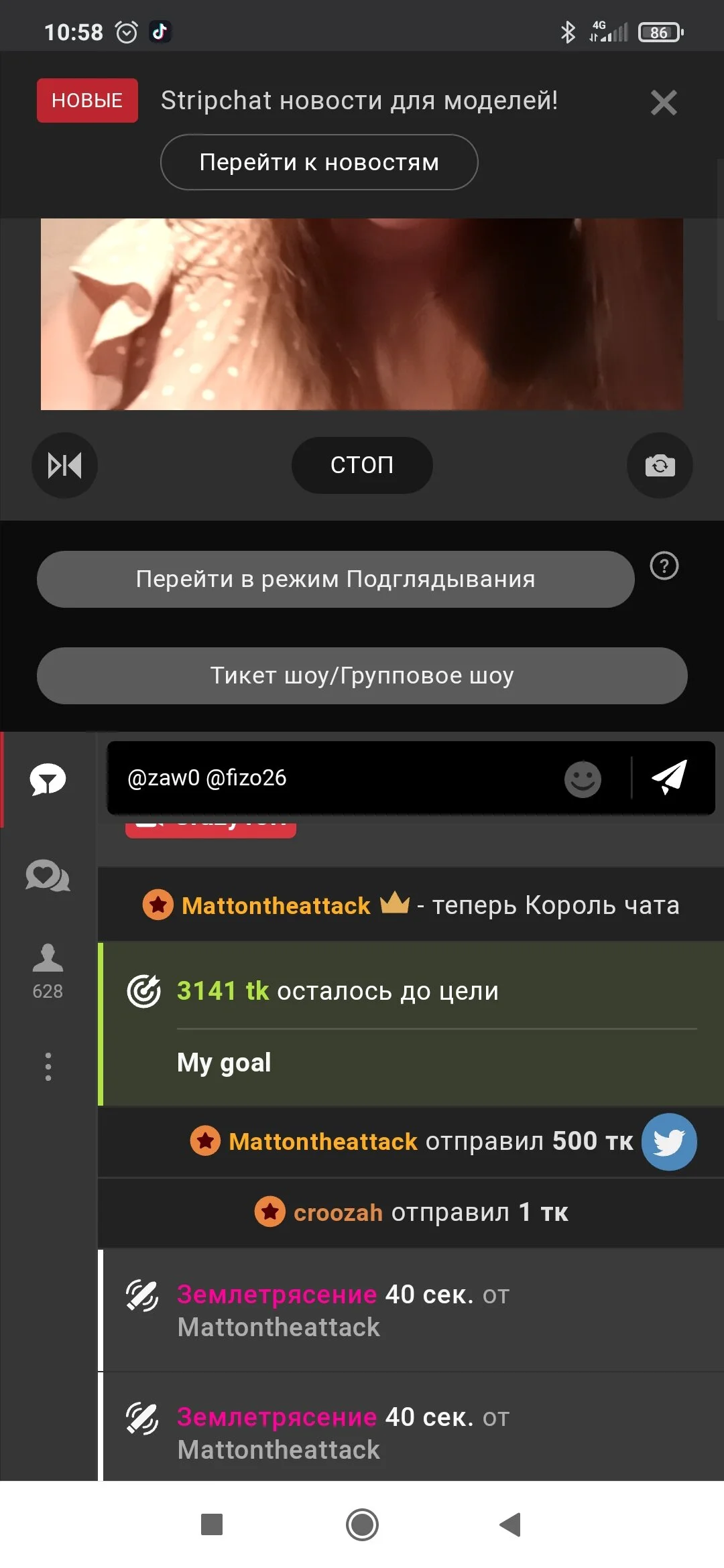Dismiss the Stripchat news banner

click(663, 103)
